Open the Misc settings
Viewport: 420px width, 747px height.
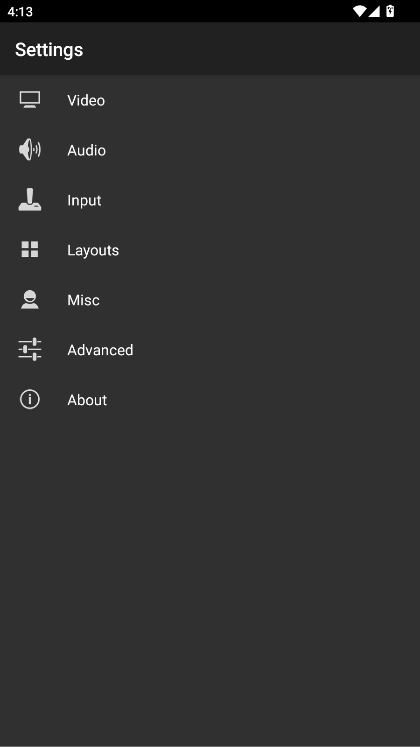[x=210, y=300]
